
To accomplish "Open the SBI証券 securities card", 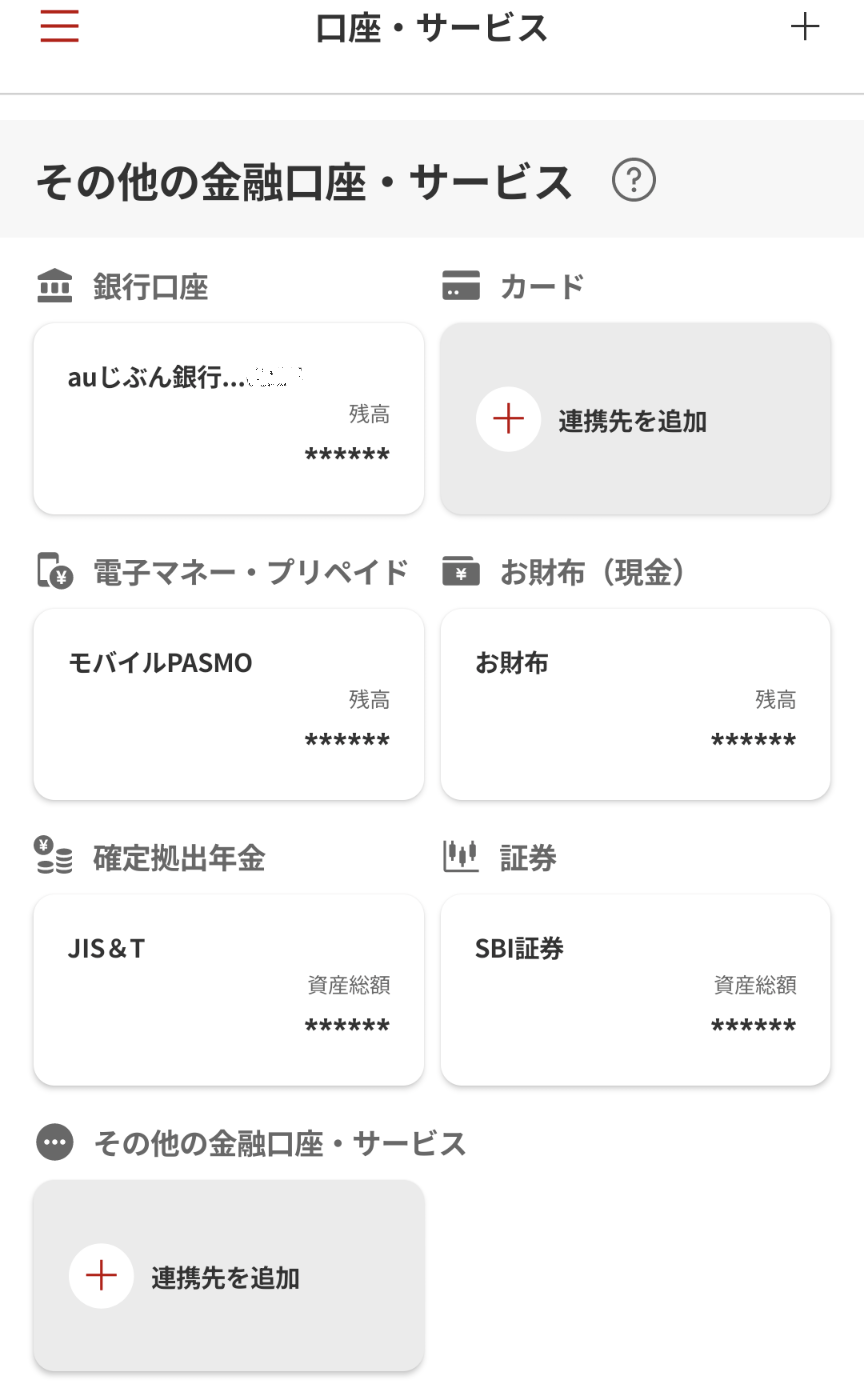I will point(635,989).
